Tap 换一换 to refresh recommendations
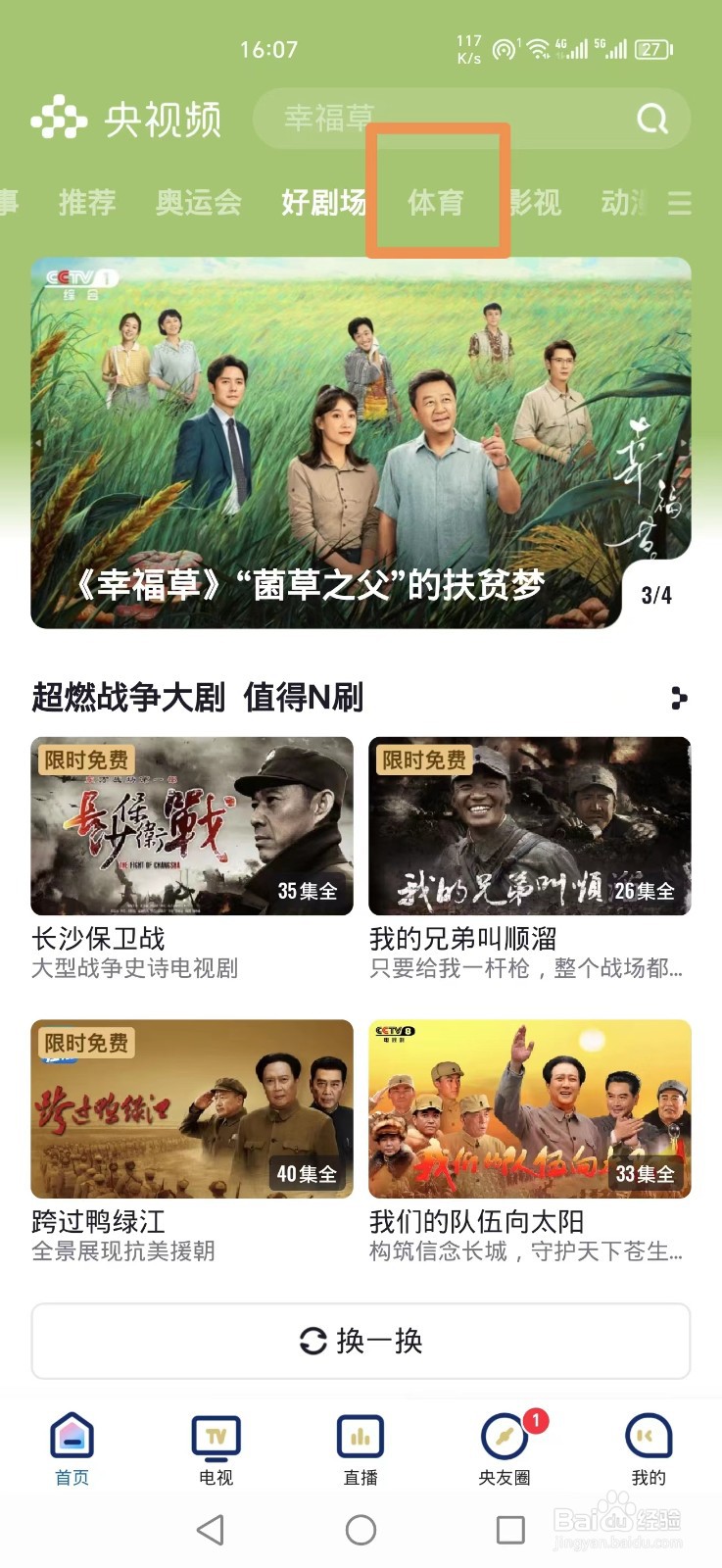This screenshot has height=1568, width=722. tap(361, 1341)
